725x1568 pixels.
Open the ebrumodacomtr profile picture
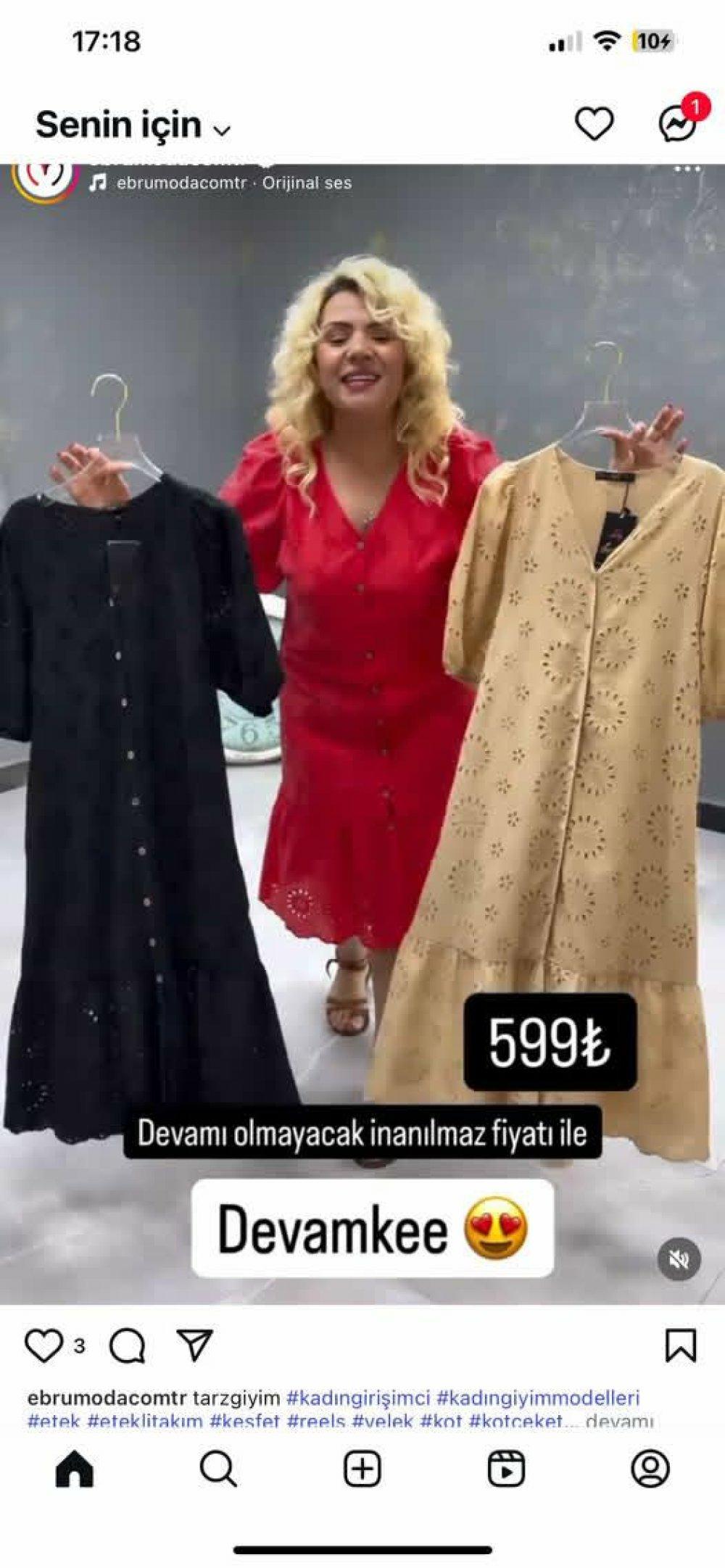45,178
